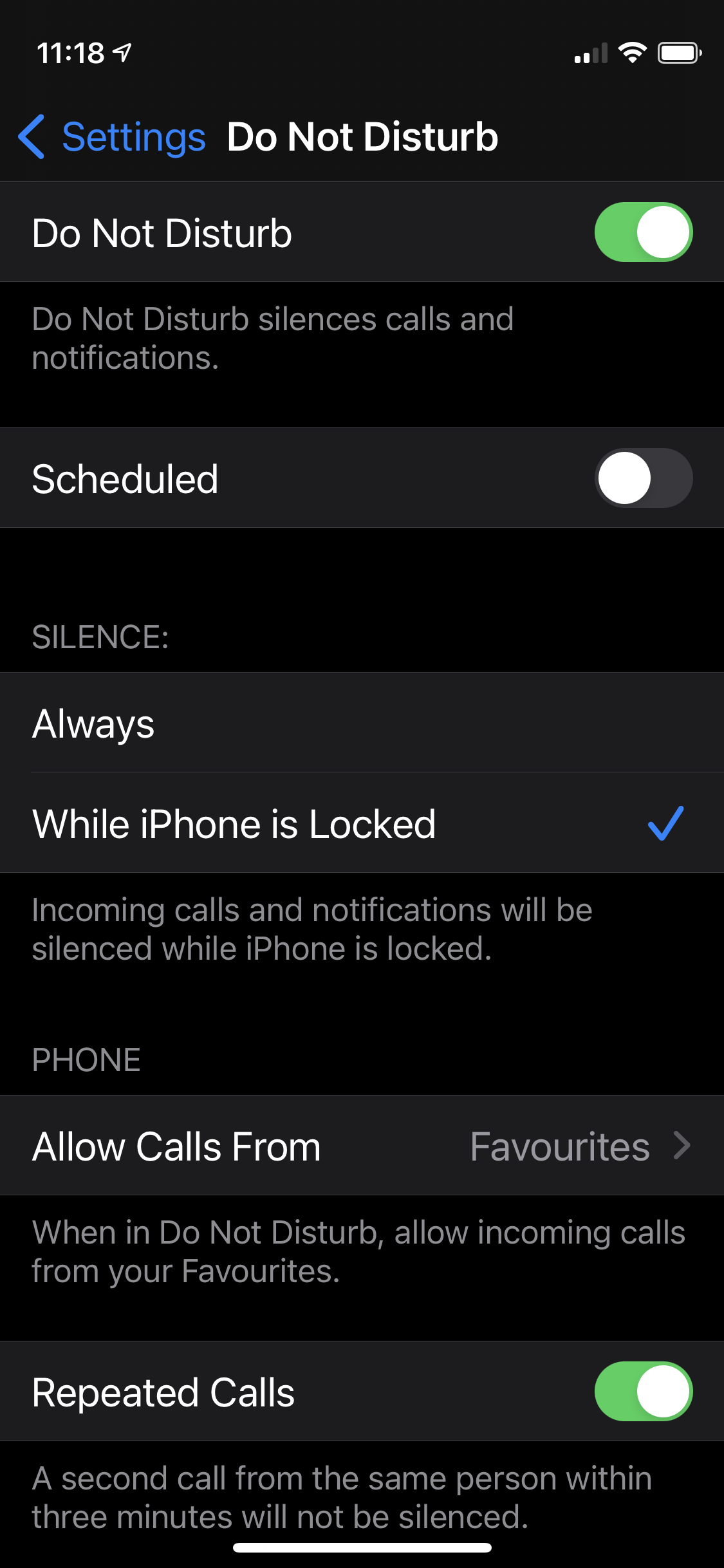724x1568 pixels.
Task: Turn off the Do Not Disturb switch
Action: pos(643,232)
